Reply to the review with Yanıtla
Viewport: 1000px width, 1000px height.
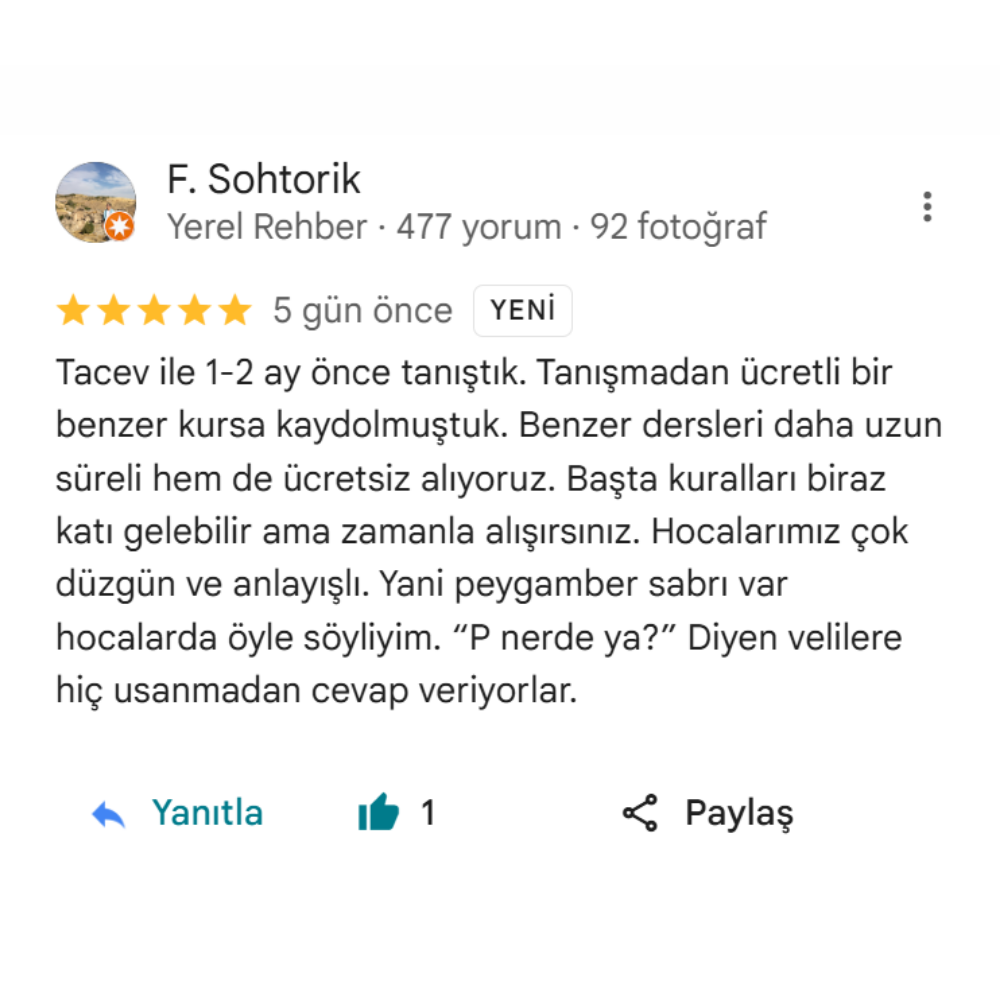[178, 813]
